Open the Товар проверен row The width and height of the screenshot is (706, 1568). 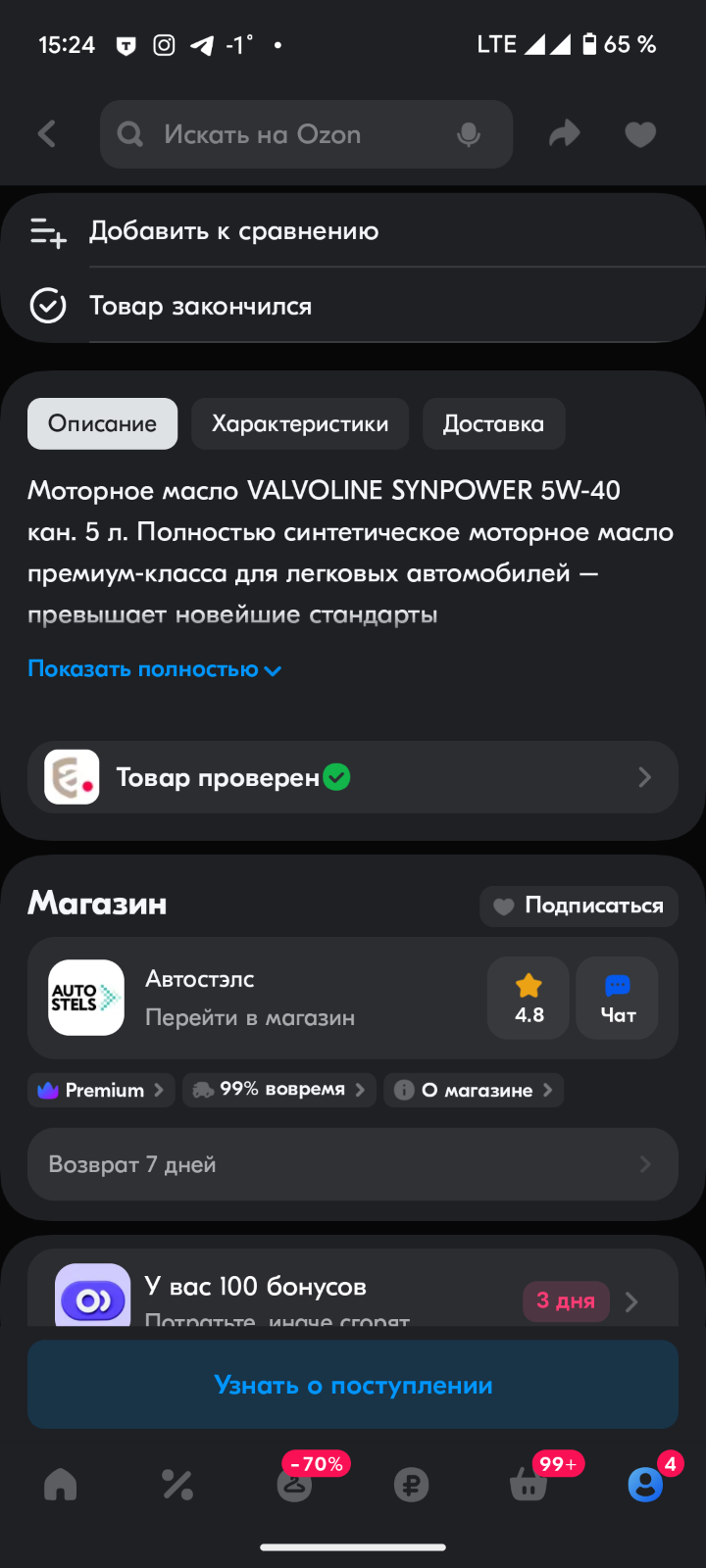[353, 777]
